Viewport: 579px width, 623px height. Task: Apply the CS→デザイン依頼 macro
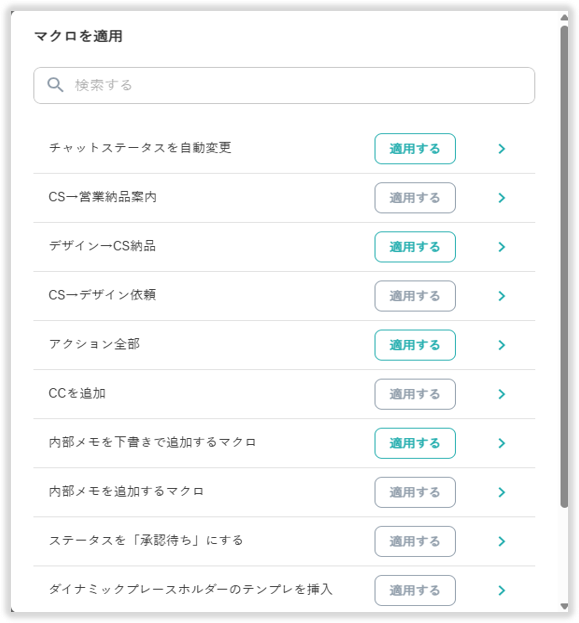pyautogui.click(x=414, y=296)
